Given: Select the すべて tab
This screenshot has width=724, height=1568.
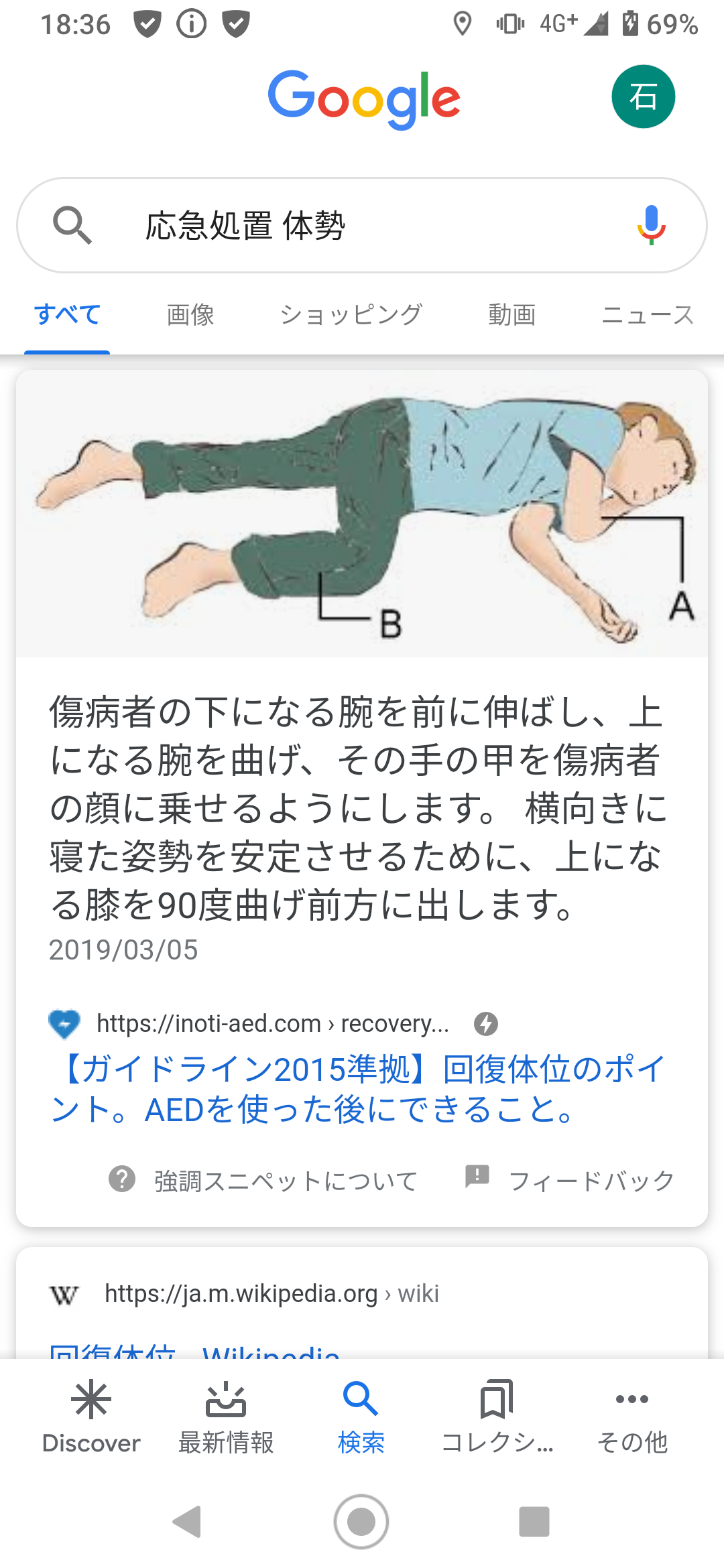Looking at the screenshot, I should [x=67, y=314].
